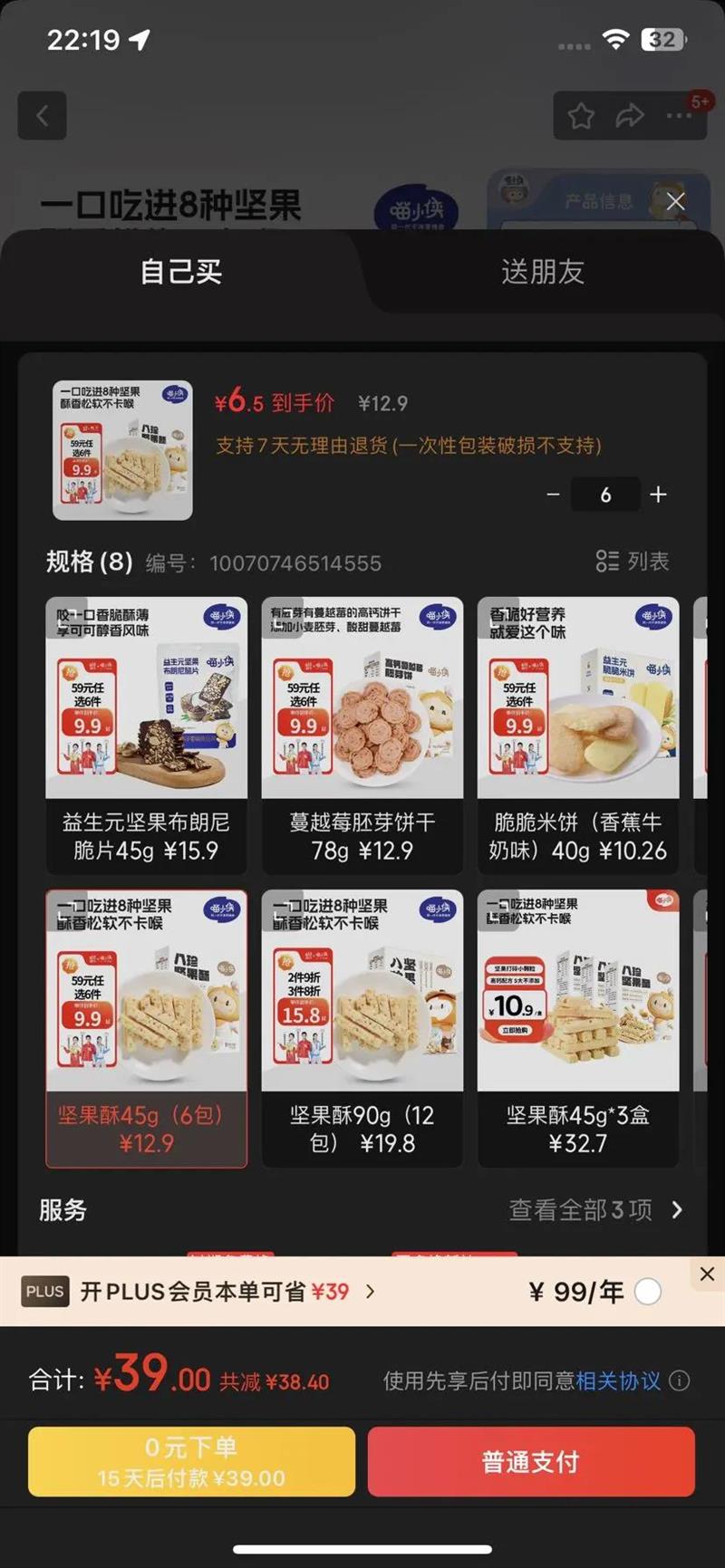Choose 坚果酥90g（12包）option
725x1568 pixels.
[362, 1028]
